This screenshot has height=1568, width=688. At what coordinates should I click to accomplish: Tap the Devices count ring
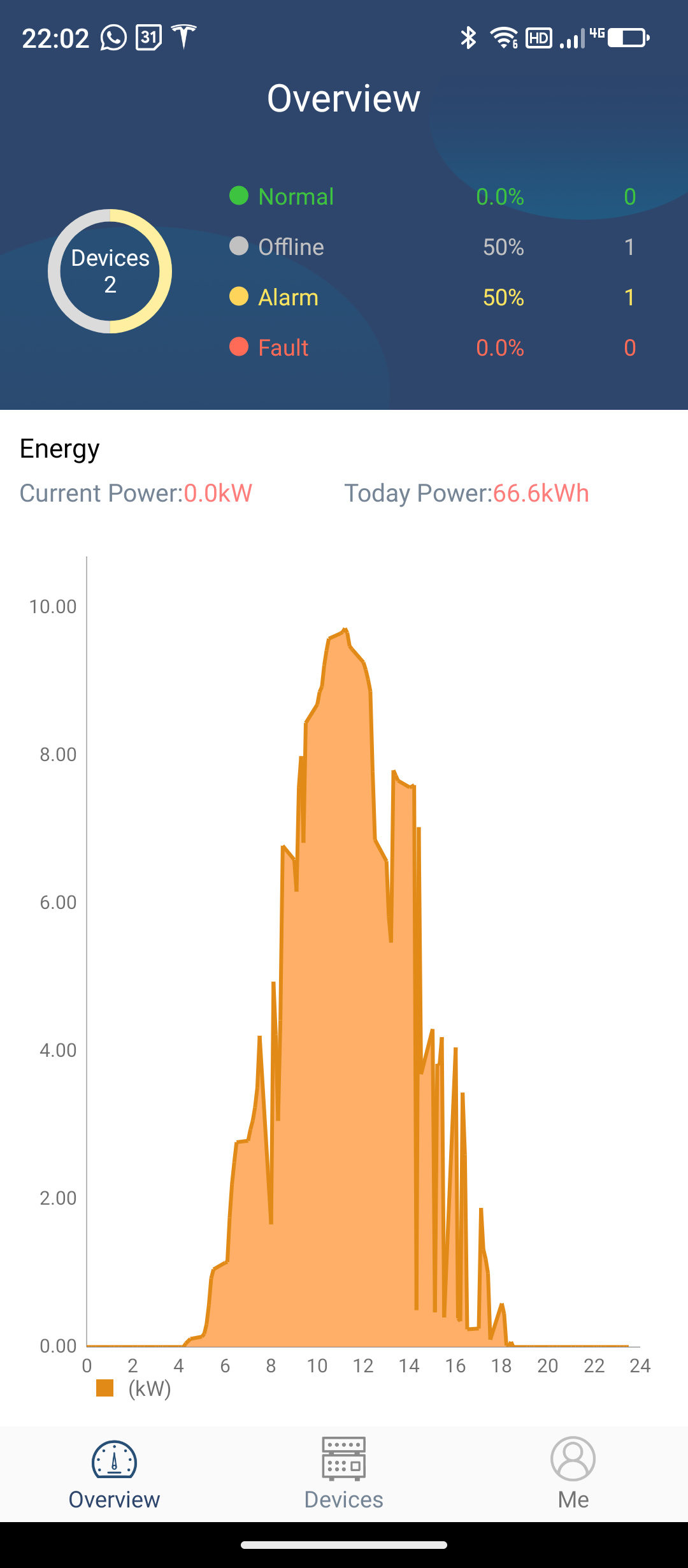pos(110,271)
